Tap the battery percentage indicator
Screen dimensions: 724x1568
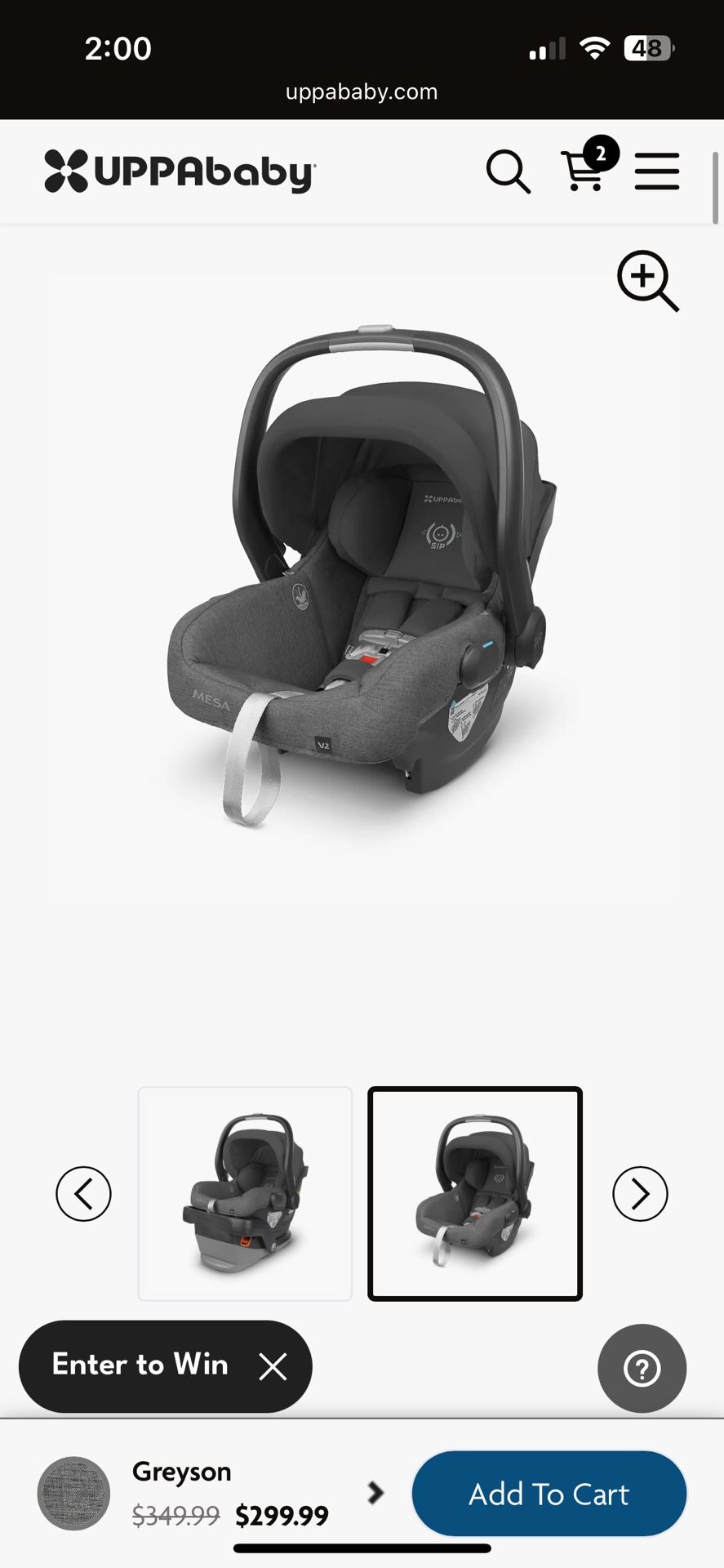coord(647,48)
